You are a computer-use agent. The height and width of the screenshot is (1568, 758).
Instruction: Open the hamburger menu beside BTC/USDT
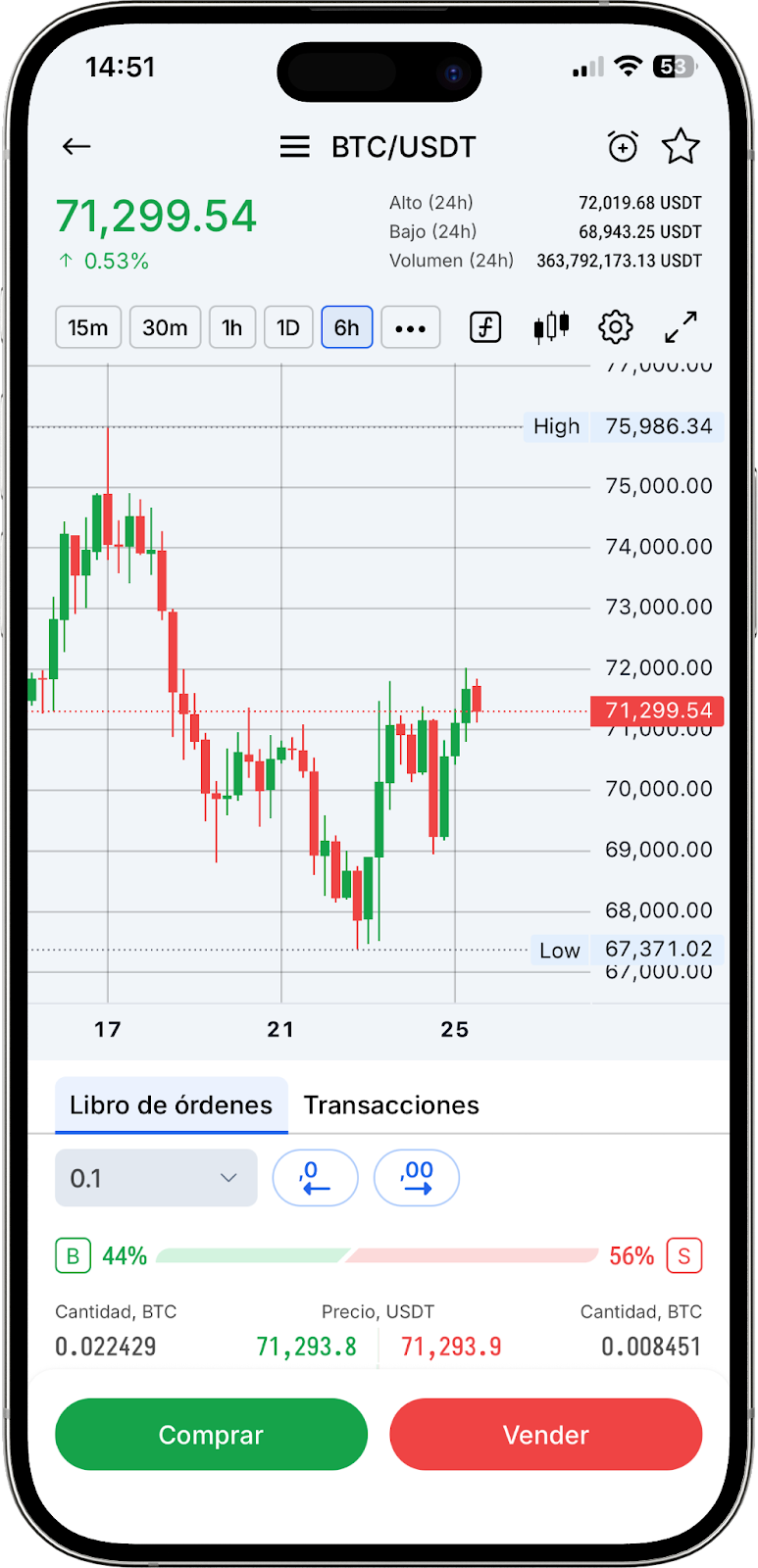coord(294,147)
